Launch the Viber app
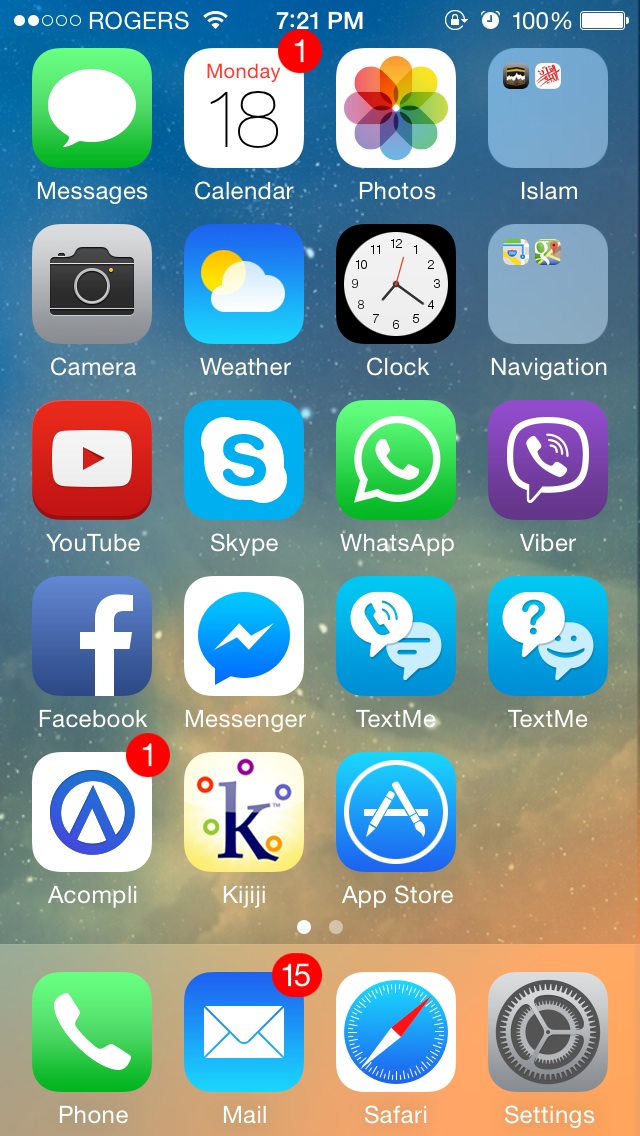The width and height of the screenshot is (640, 1136). (x=548, y=460)
